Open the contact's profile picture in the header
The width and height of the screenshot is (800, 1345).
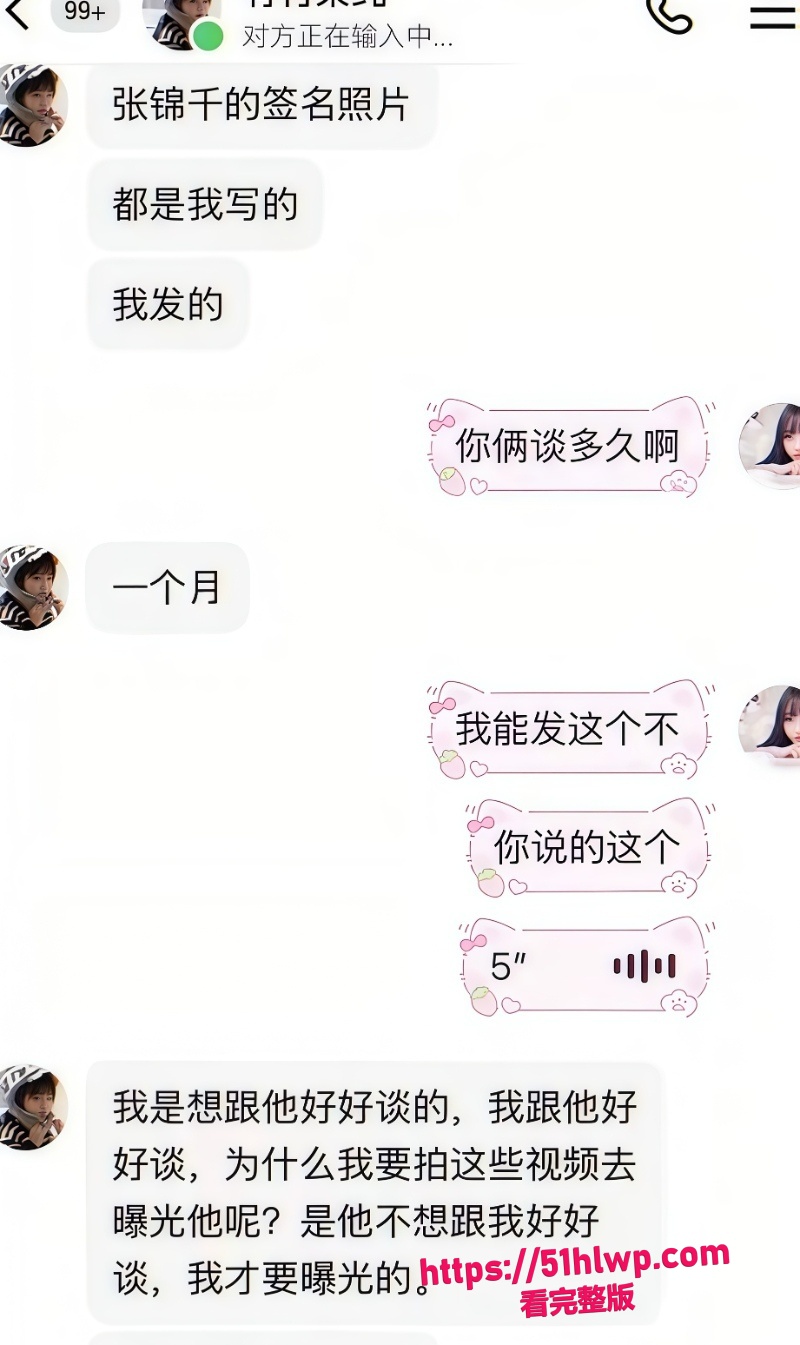(x=182, y=22)
